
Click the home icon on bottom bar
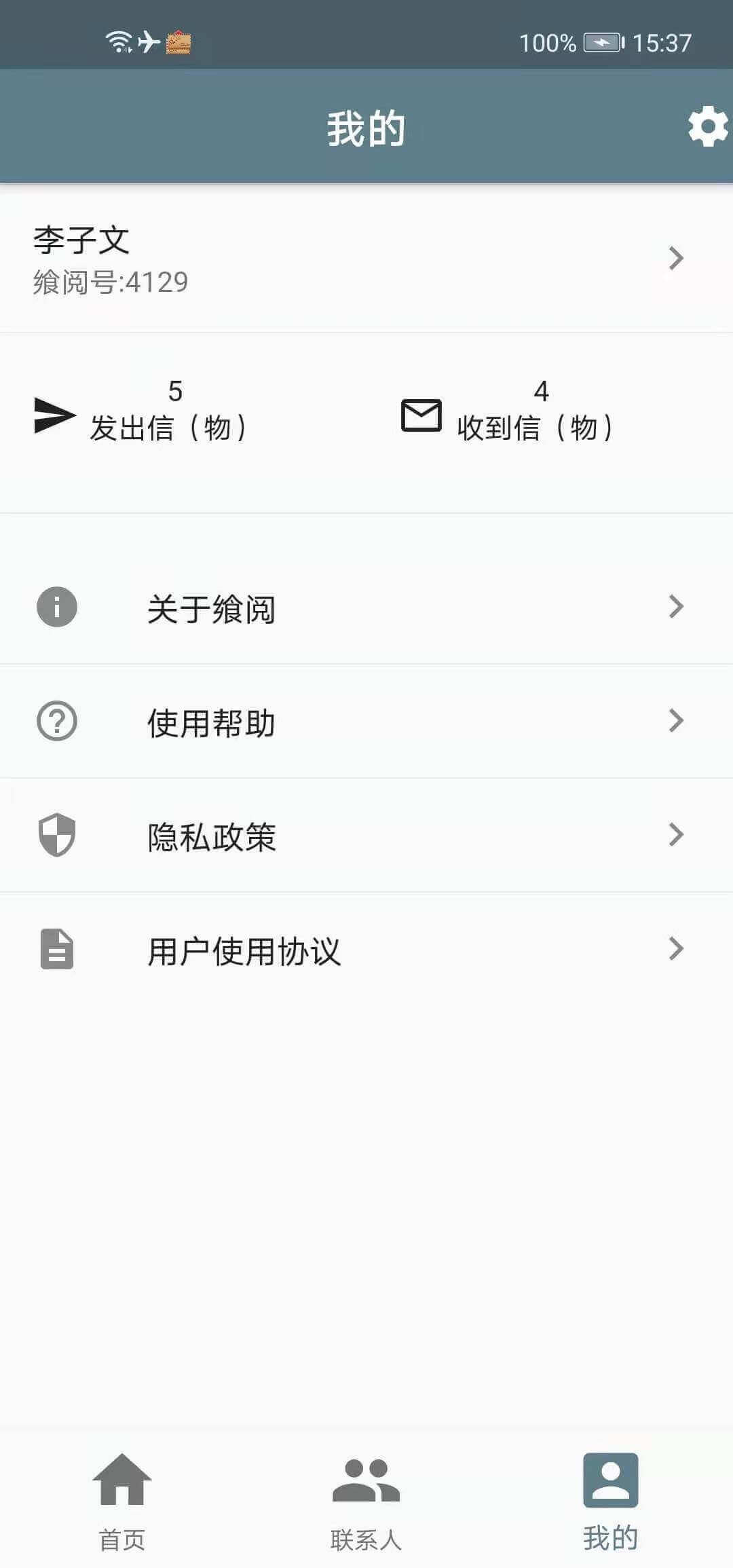pyautogui.click(x=121, y=1480)
